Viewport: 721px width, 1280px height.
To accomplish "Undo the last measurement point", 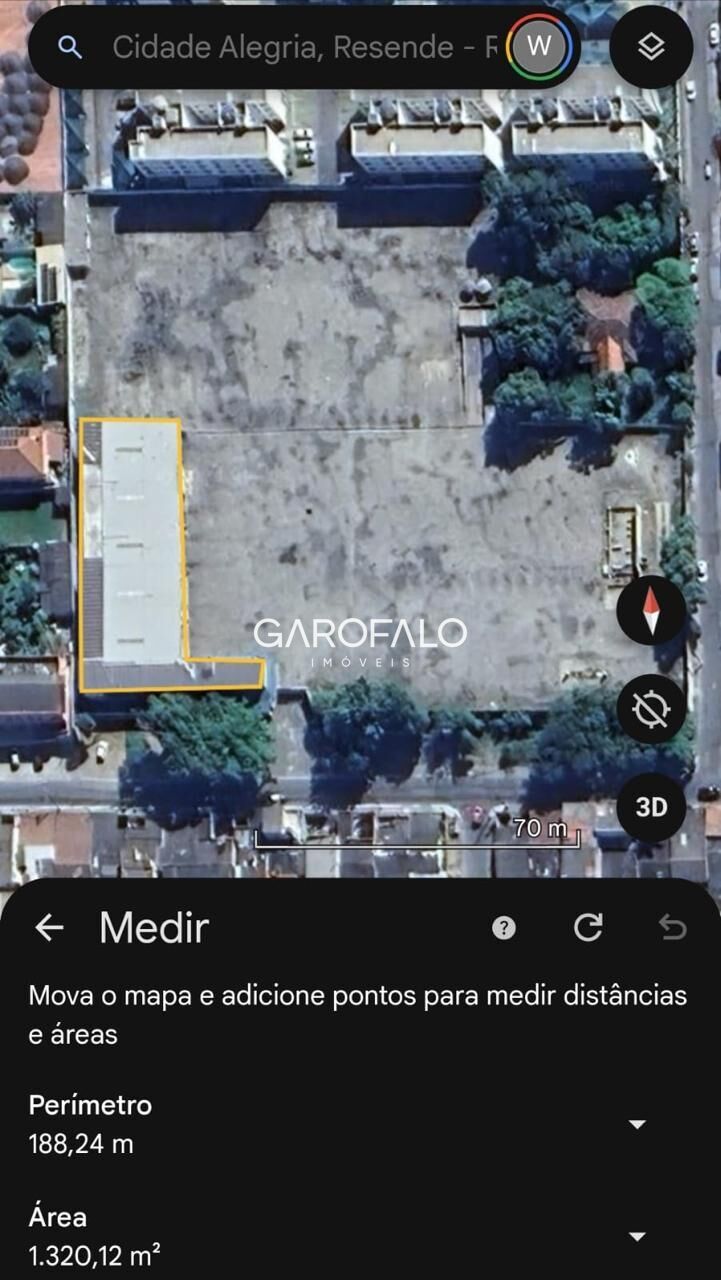I will pyautogui.click(x=672, y=928).
